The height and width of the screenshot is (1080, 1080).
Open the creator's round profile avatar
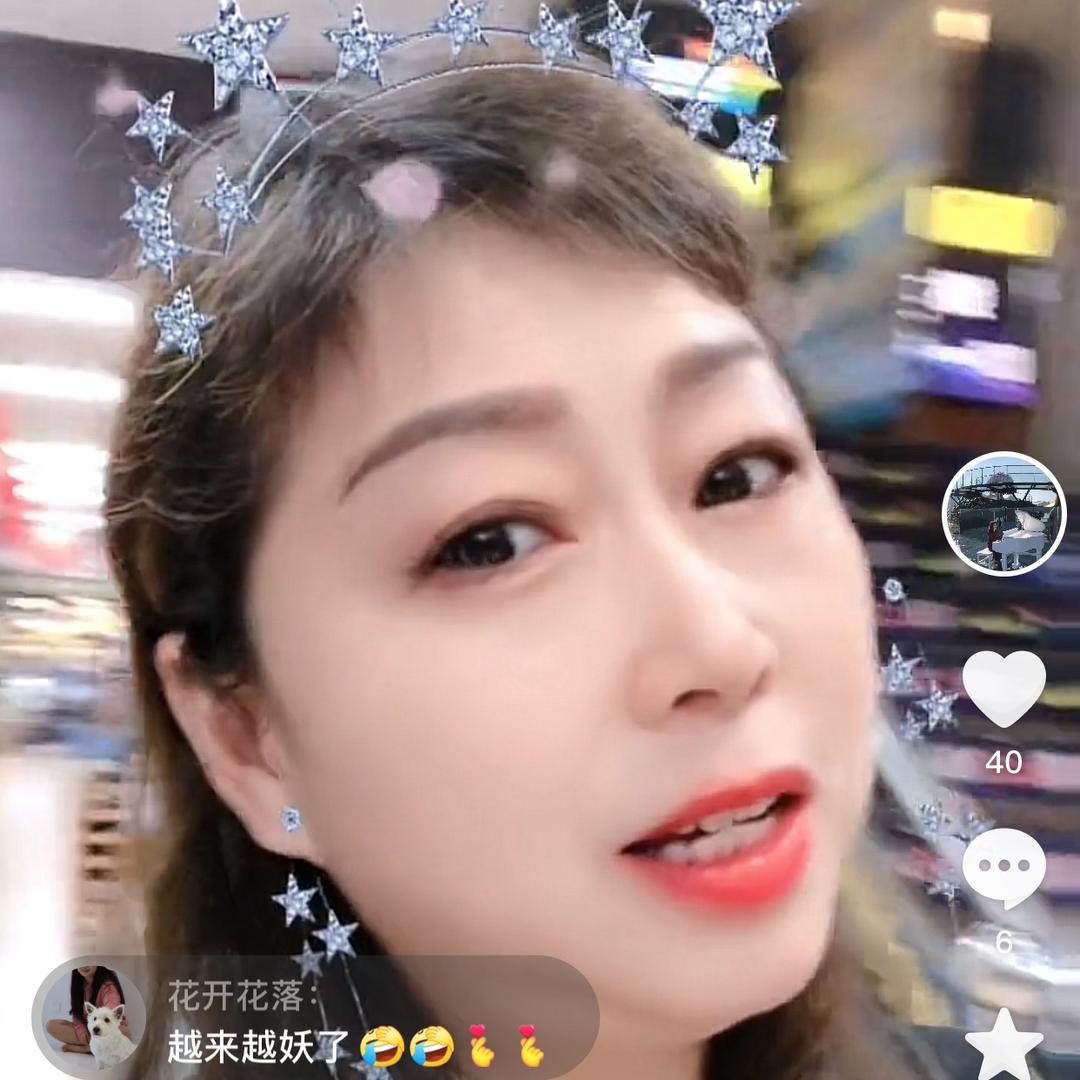pyautogui.click(x=1003, y=513)
